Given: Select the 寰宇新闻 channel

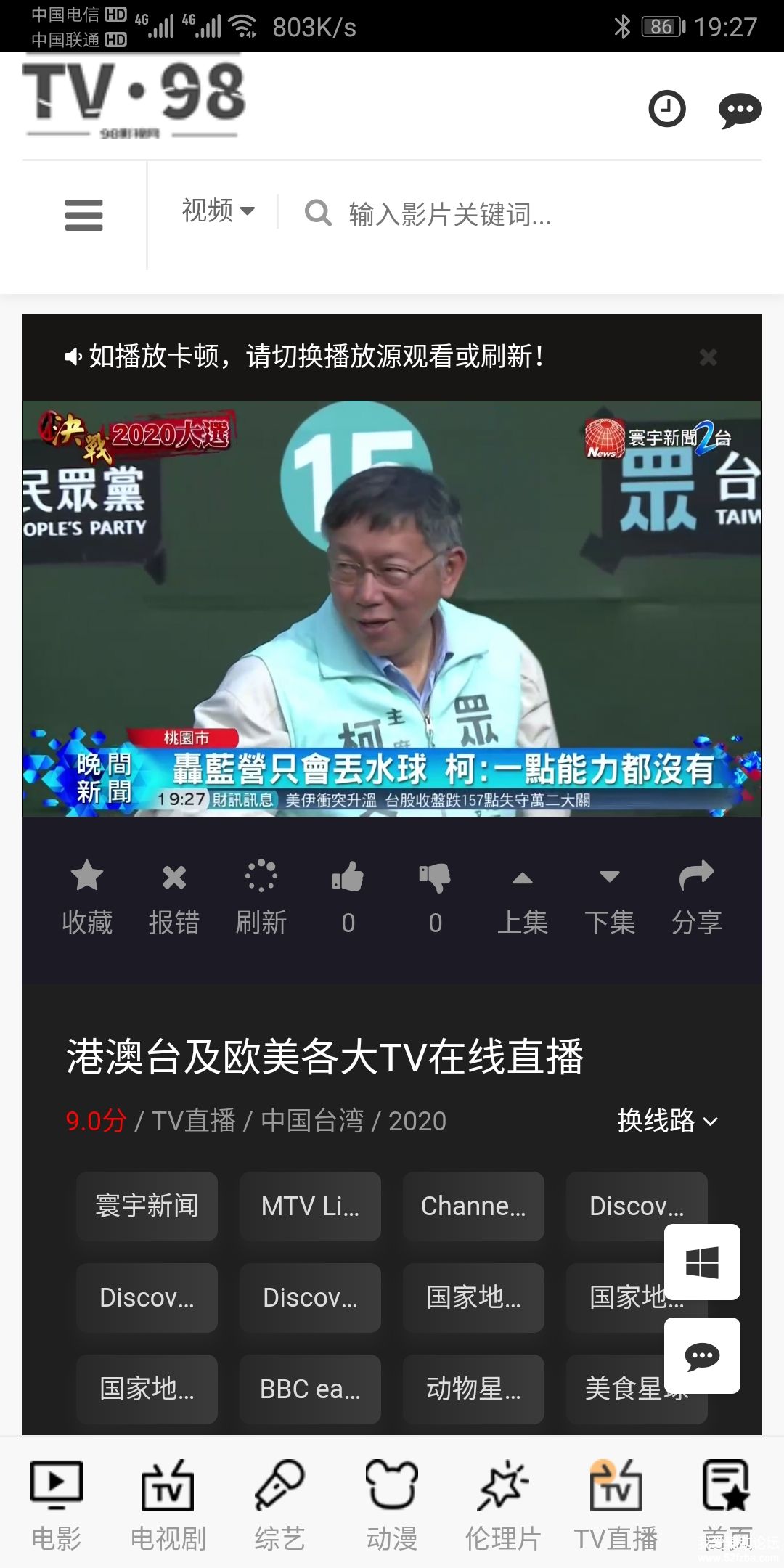Looking at the screenshot, I should pyautogui.click(x=147, y=1206).
